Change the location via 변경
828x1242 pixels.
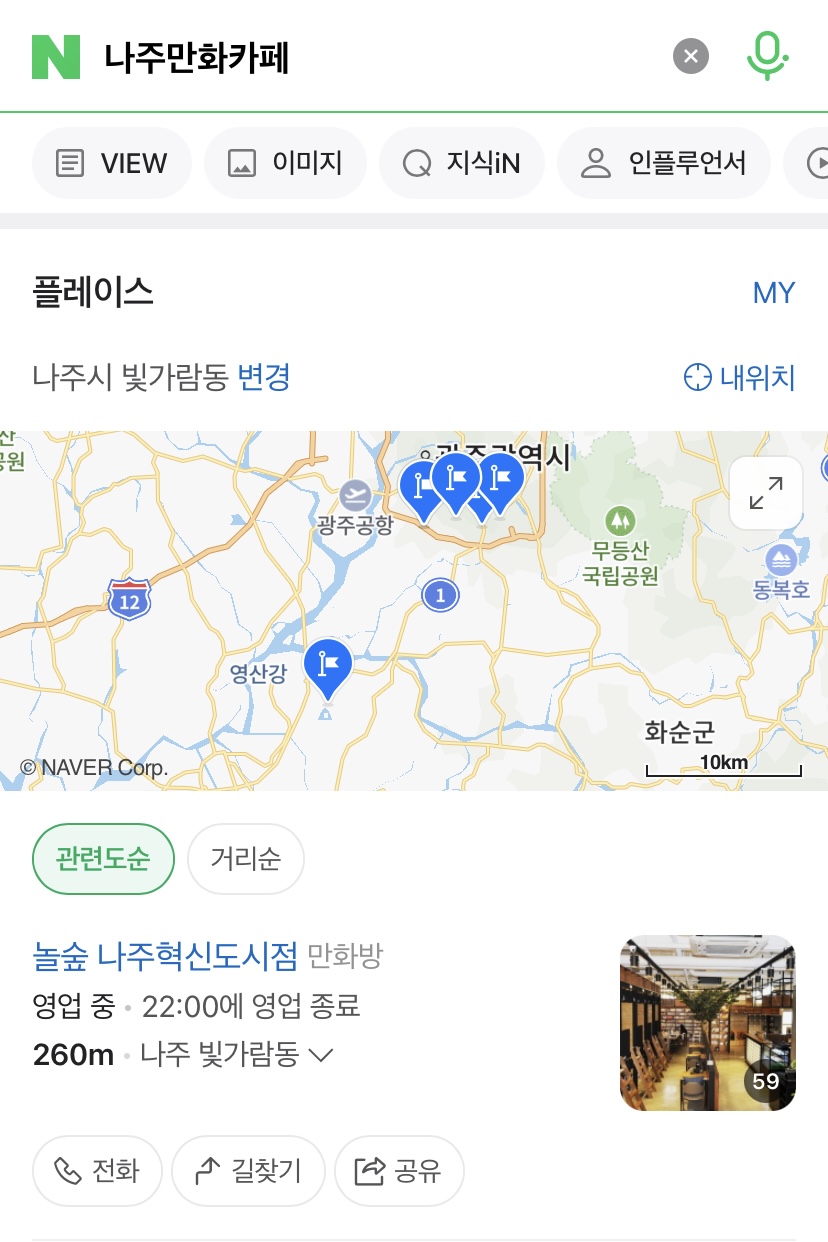pos(264,378)
